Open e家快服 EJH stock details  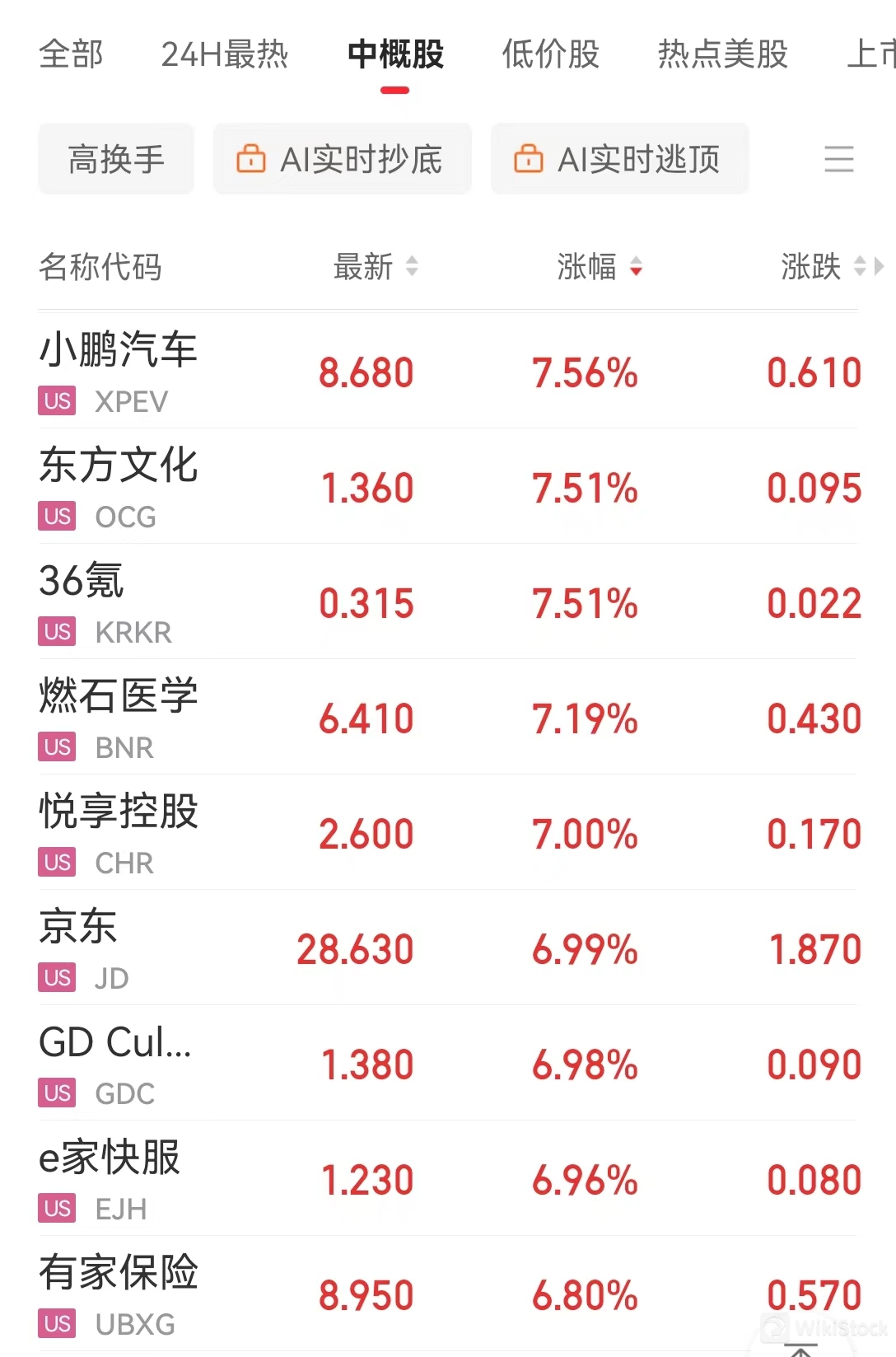[109, 1178]
